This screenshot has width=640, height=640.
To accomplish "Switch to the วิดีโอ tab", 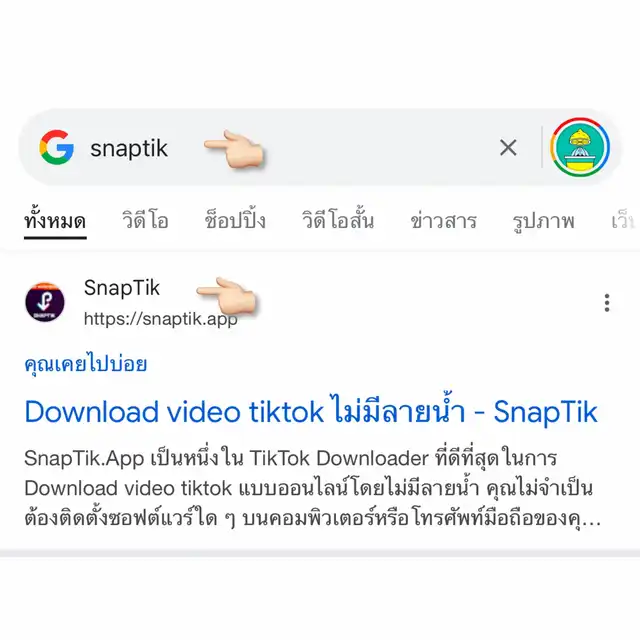I will click(145, 220).
